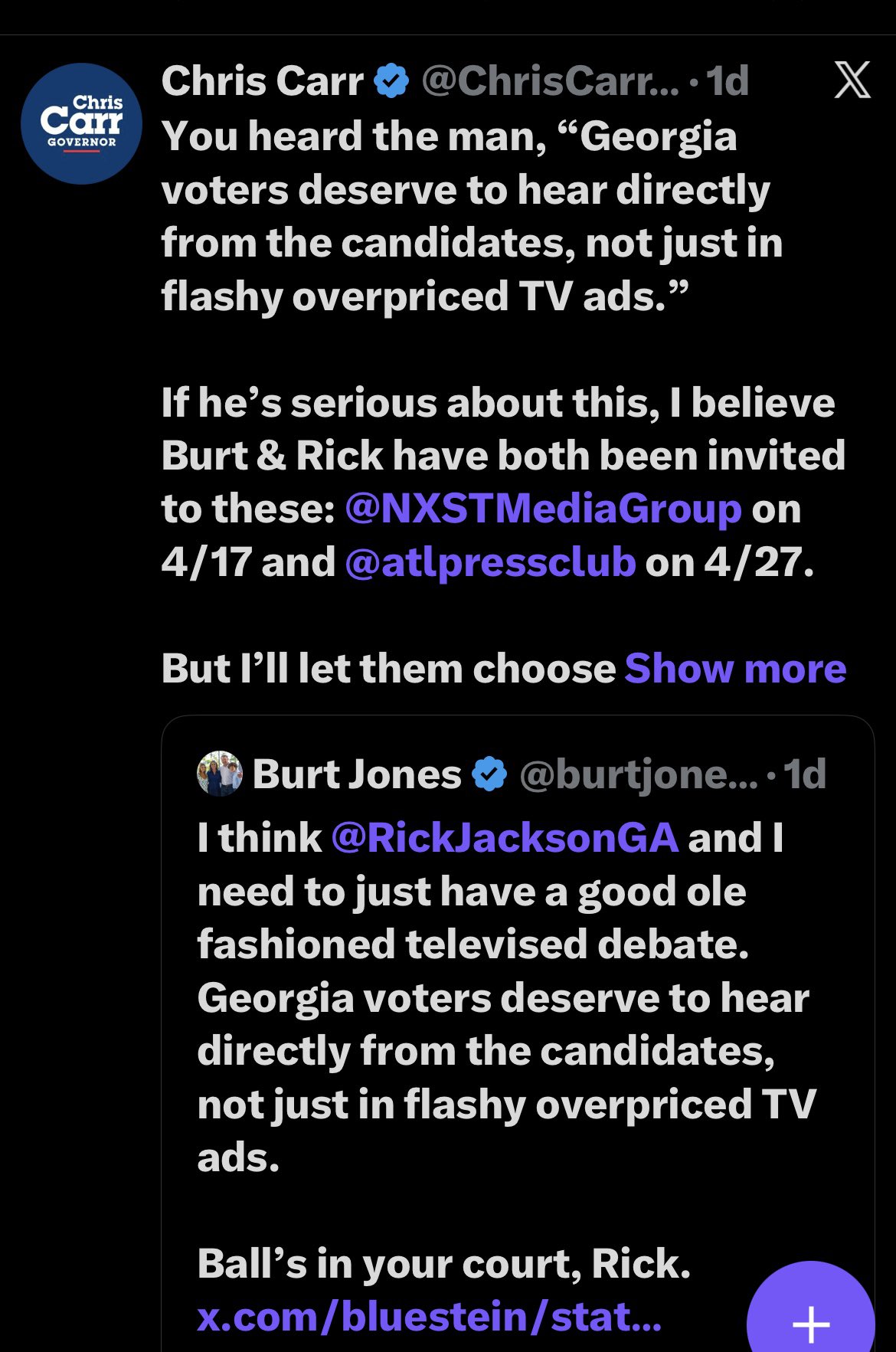Open the x.com/bluestein link

429,1317
